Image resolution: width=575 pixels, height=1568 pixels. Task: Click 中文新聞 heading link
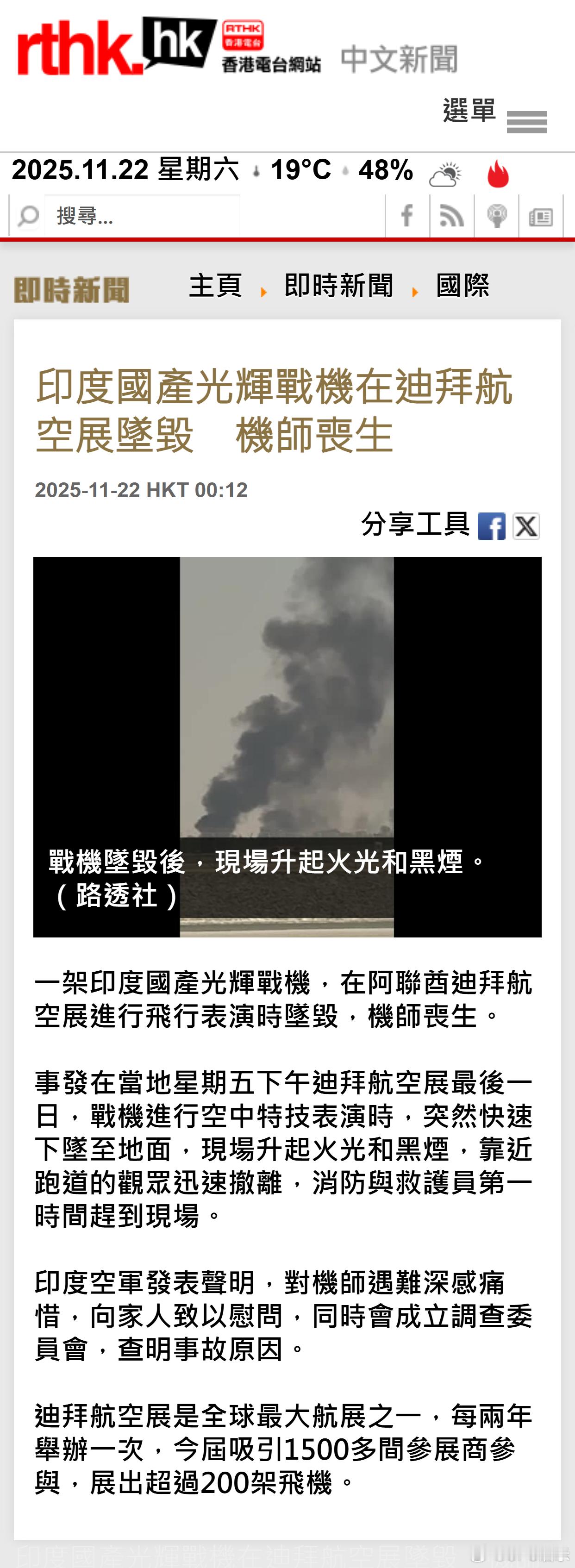pos(399,58)
